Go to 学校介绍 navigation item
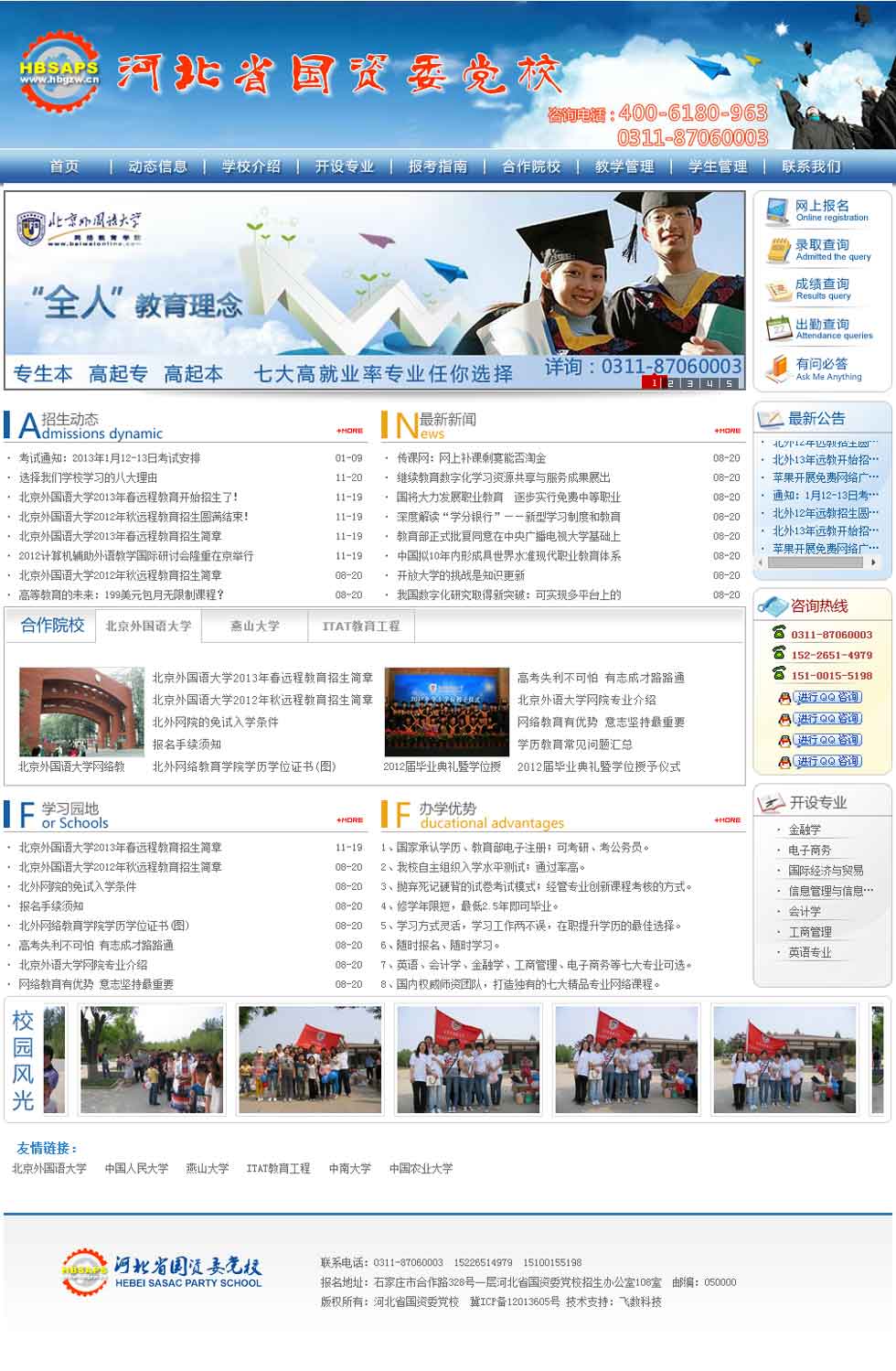This screenshot has width=896, height=1371. 251,166
